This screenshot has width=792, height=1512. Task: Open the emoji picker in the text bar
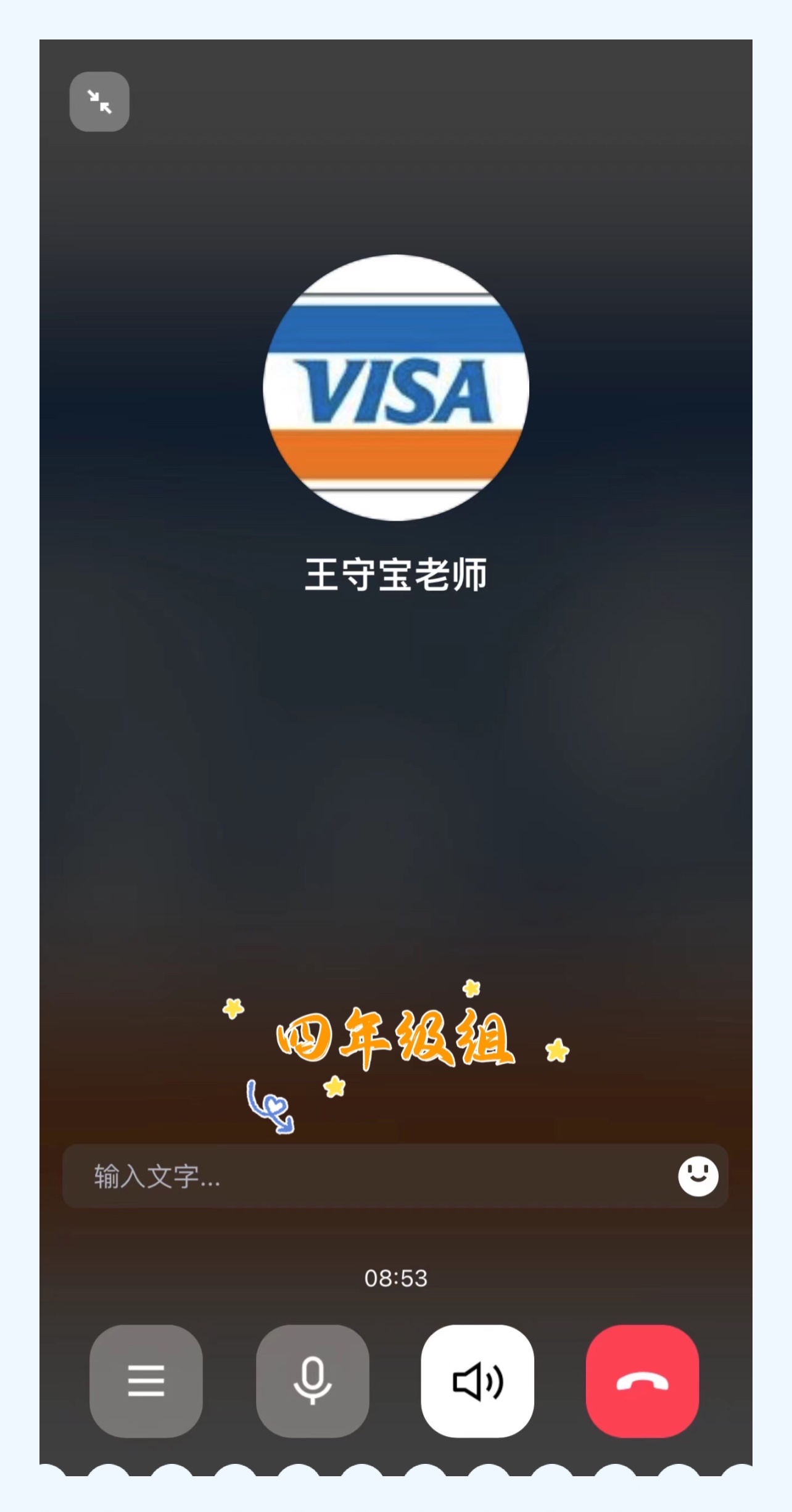697,1176
